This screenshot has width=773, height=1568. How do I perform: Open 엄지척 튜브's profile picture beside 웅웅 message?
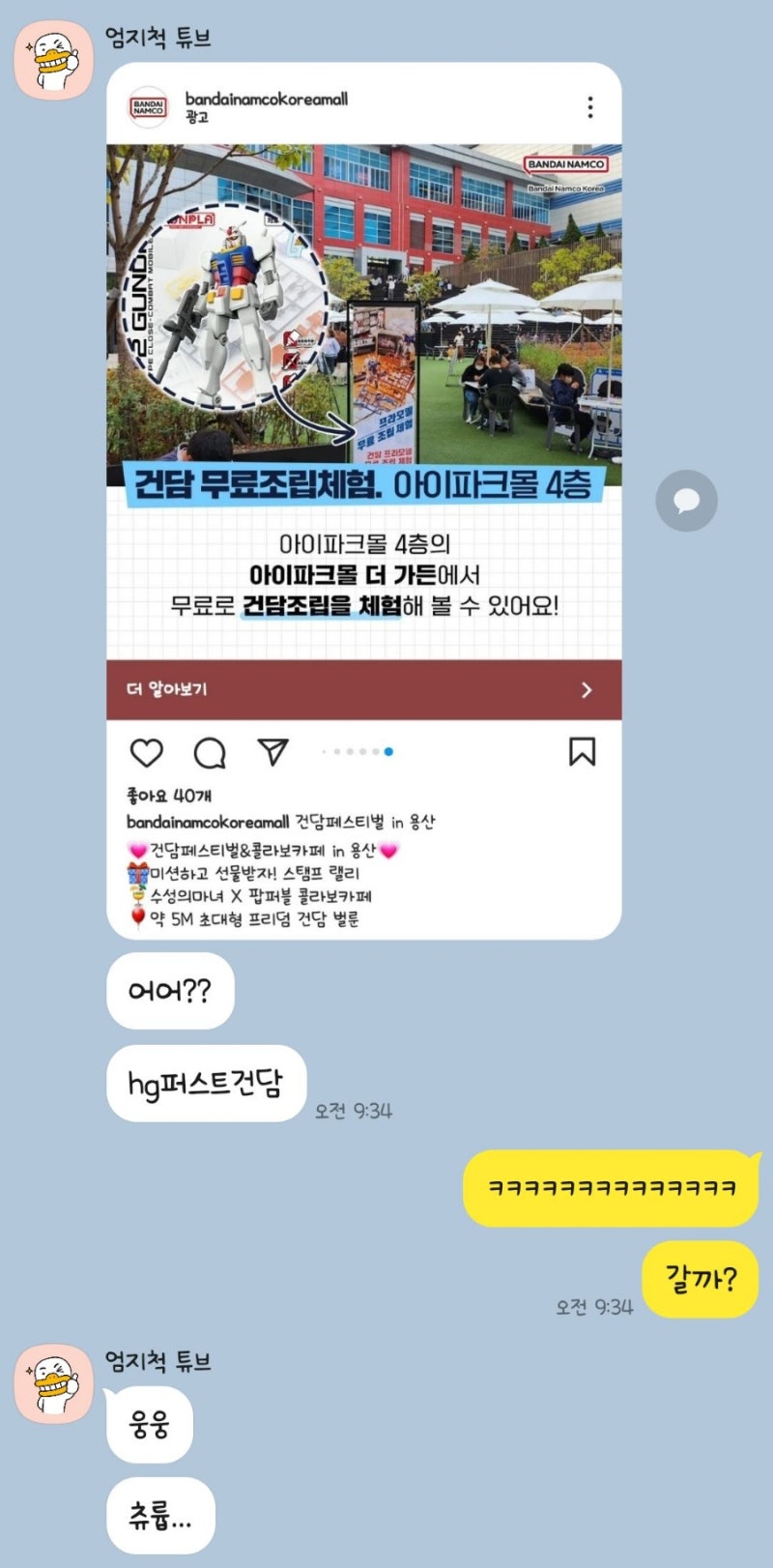pos(54,1383)
